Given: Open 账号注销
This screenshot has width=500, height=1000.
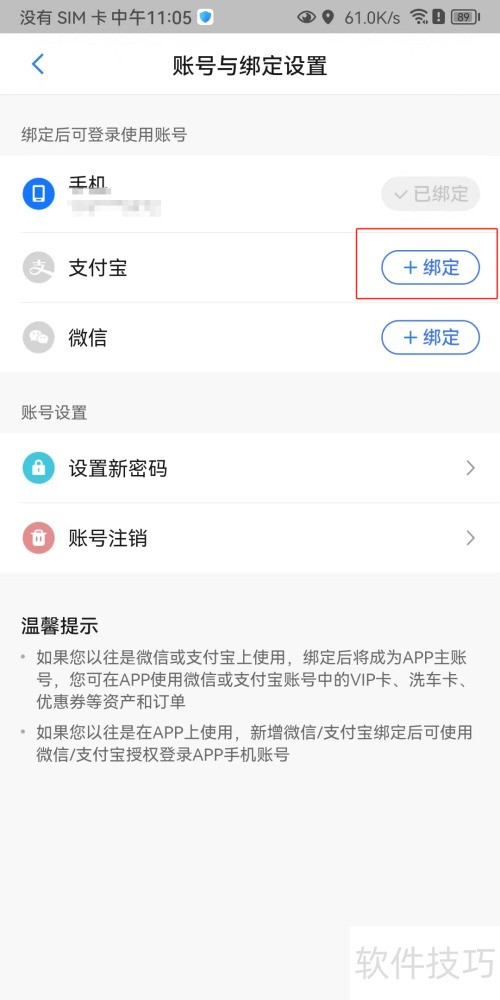Looking at the screenshot, I should pos(250,538).
